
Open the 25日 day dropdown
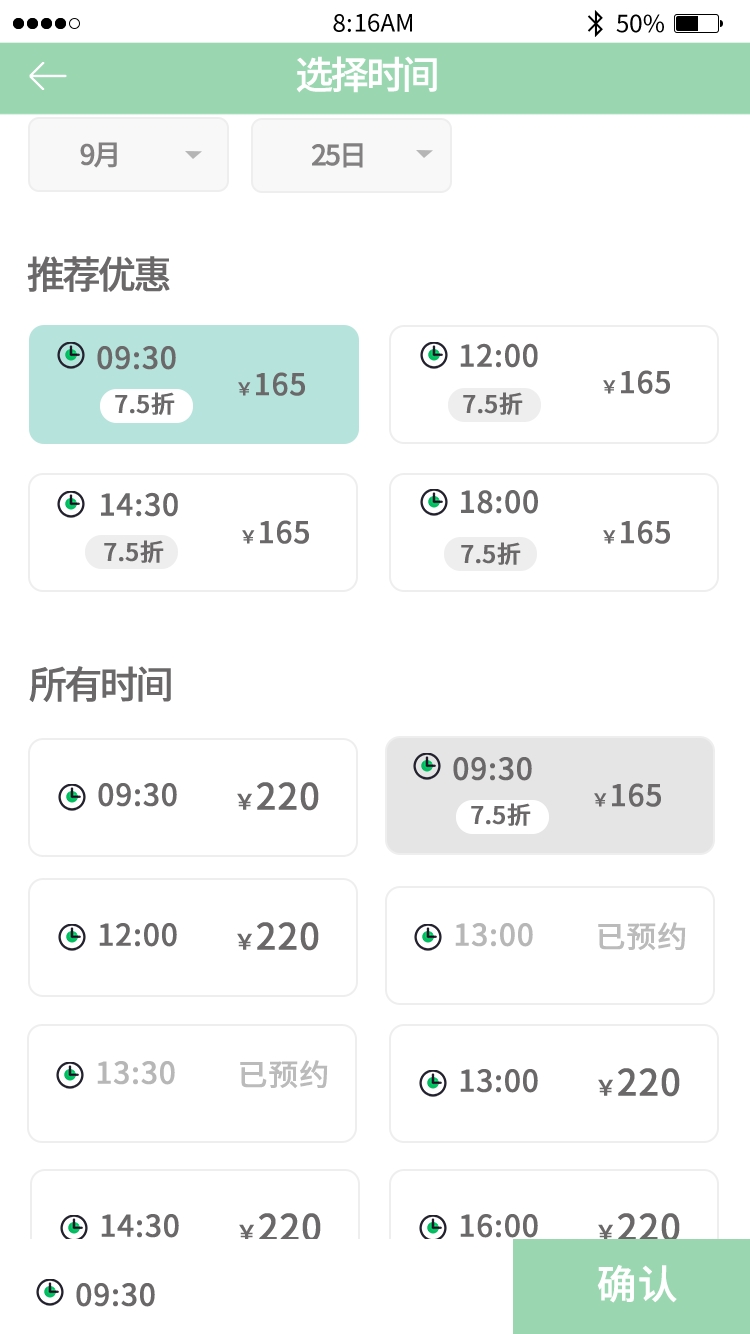[x=351, y=155]
